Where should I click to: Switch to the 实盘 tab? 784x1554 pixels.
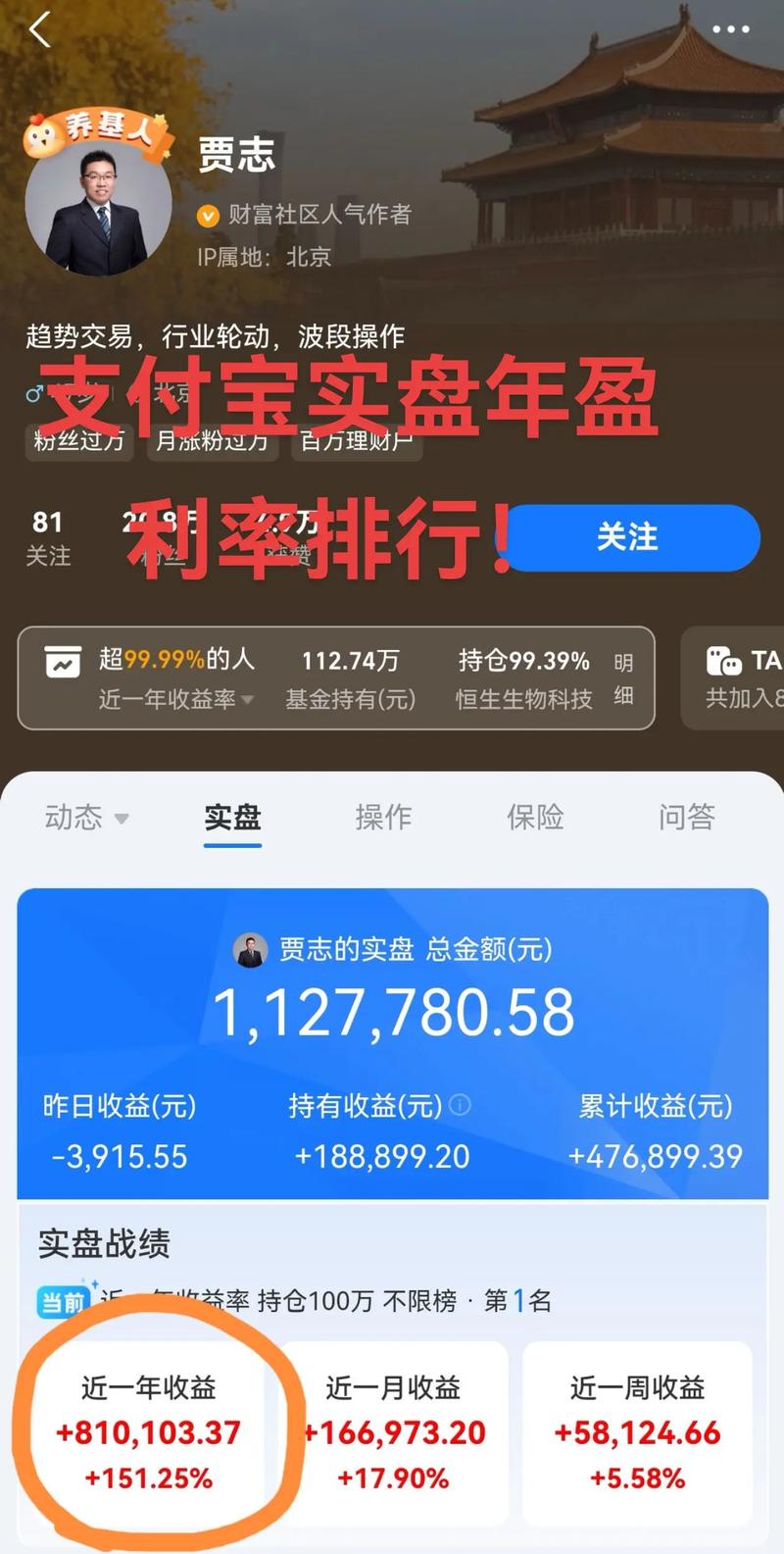[x=232, y=817]
